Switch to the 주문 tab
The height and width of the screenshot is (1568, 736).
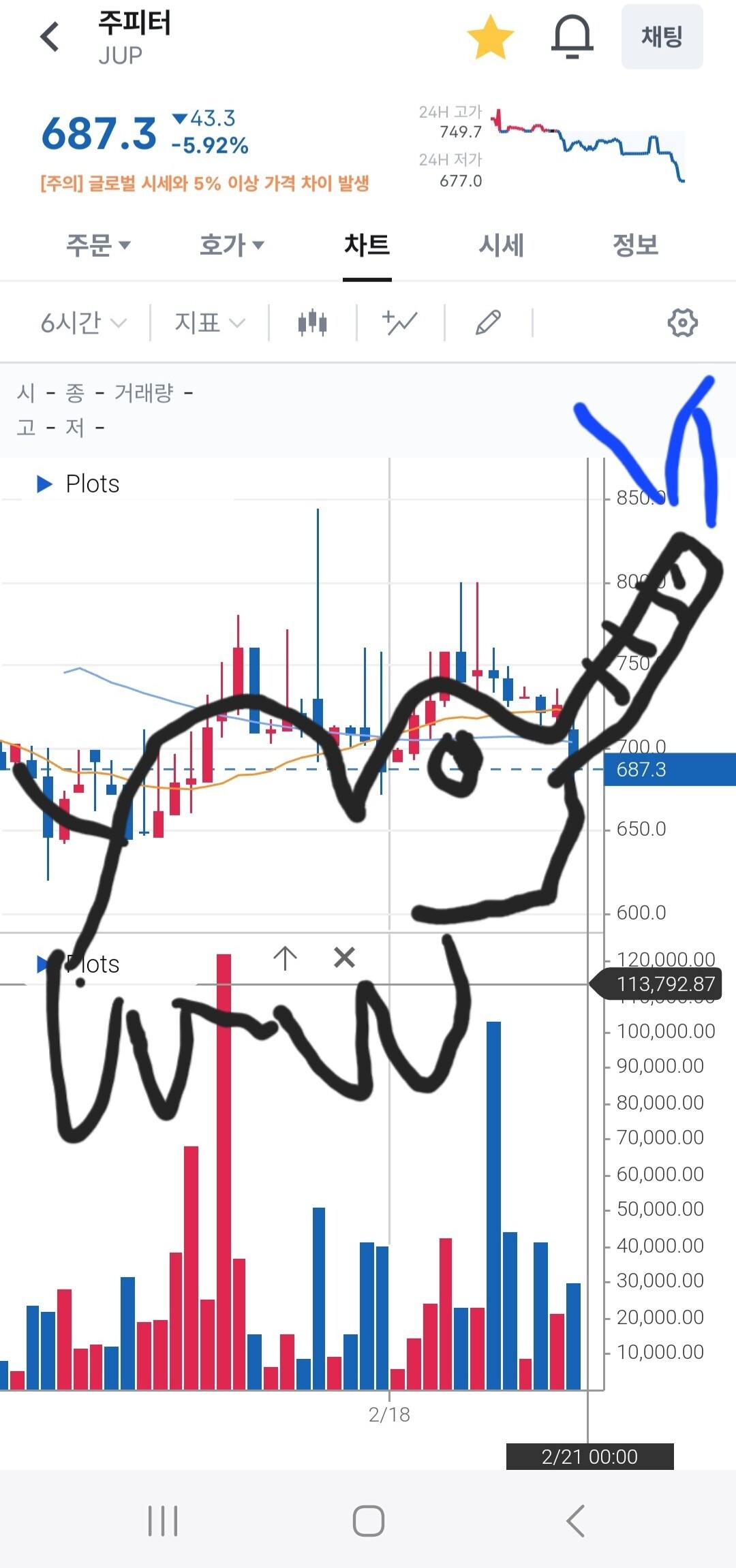[x=97, y=245]
